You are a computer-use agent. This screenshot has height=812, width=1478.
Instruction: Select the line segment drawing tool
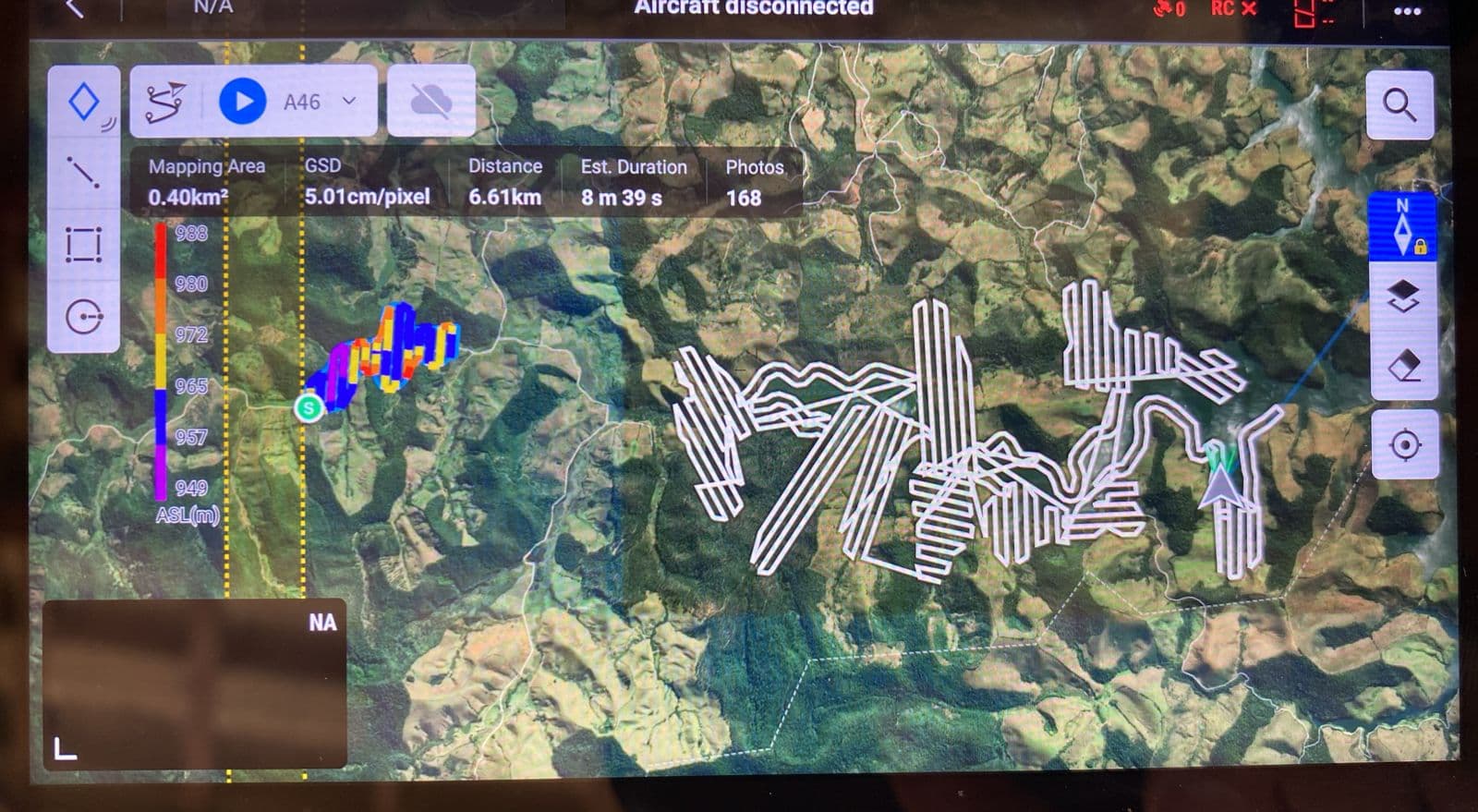83,173
